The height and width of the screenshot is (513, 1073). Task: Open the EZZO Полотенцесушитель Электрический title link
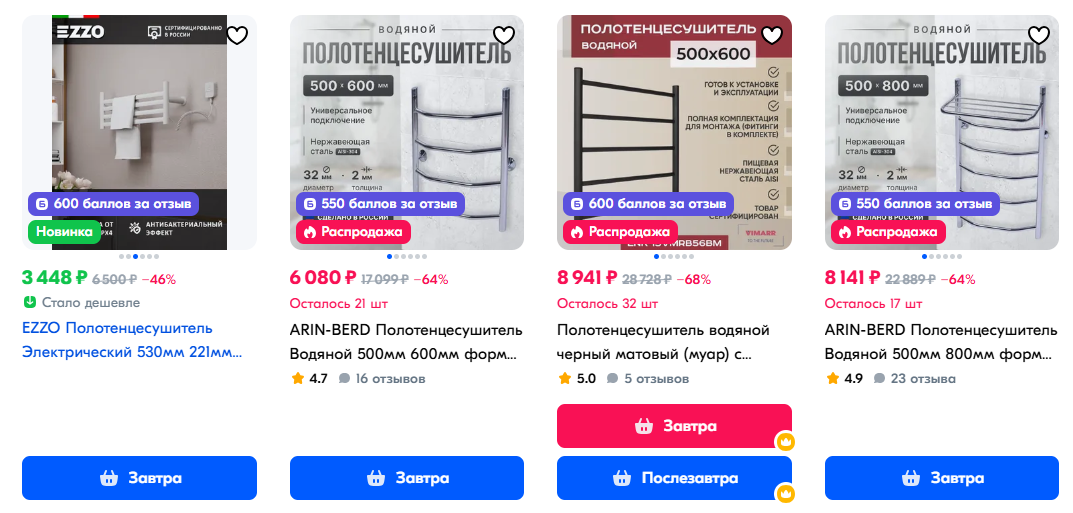tap(131, 340)
